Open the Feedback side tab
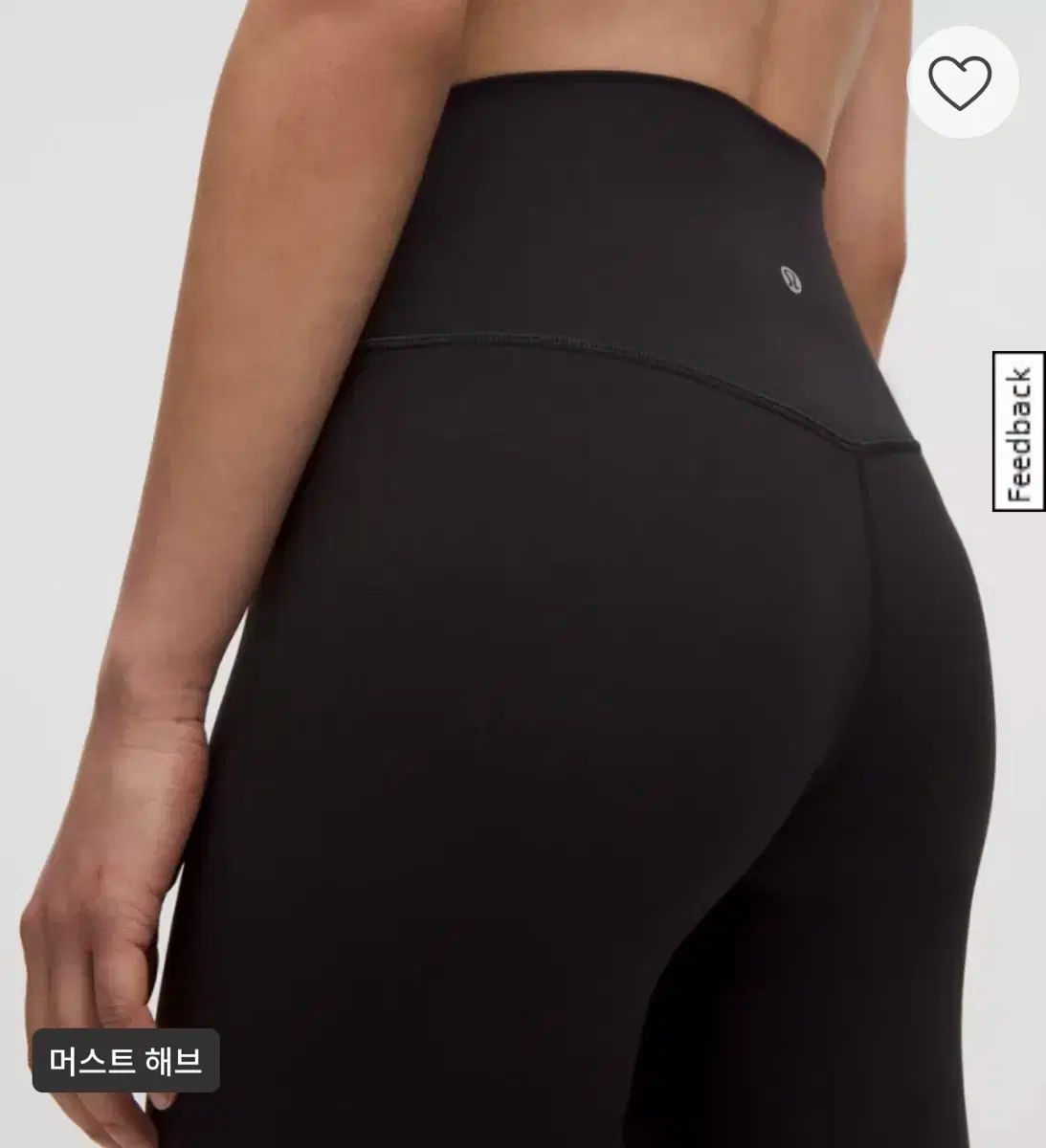Viewport: 1046px width, 1148px height. coord(1018,432)
